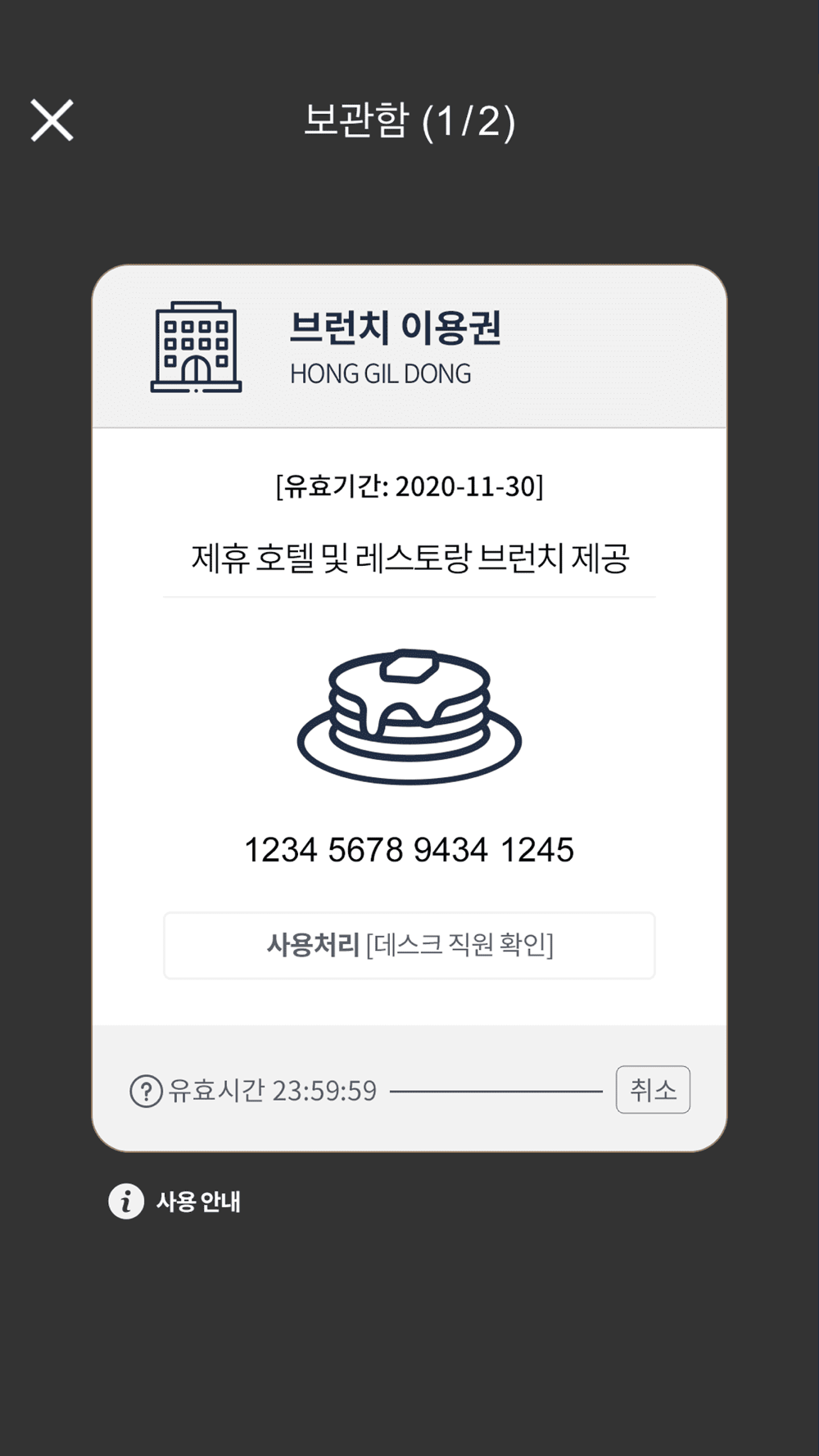Tap the 취소 button
Screen dimensions: 819x1456
point(653,1090)
